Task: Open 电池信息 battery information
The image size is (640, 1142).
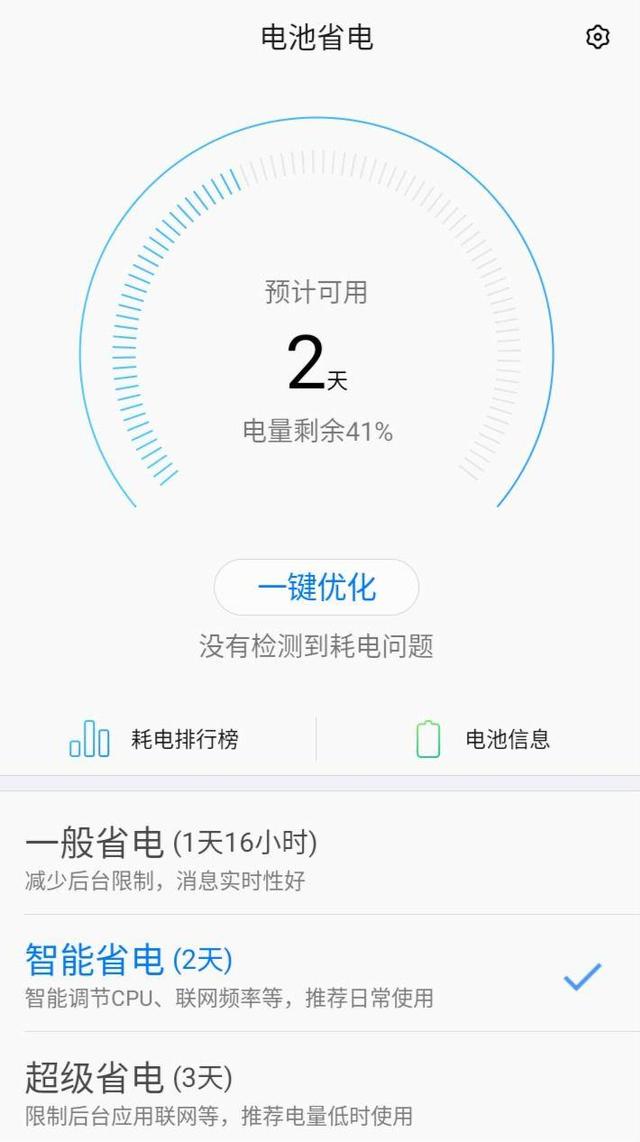Action: pyautogui.click(x=482, y=740)
